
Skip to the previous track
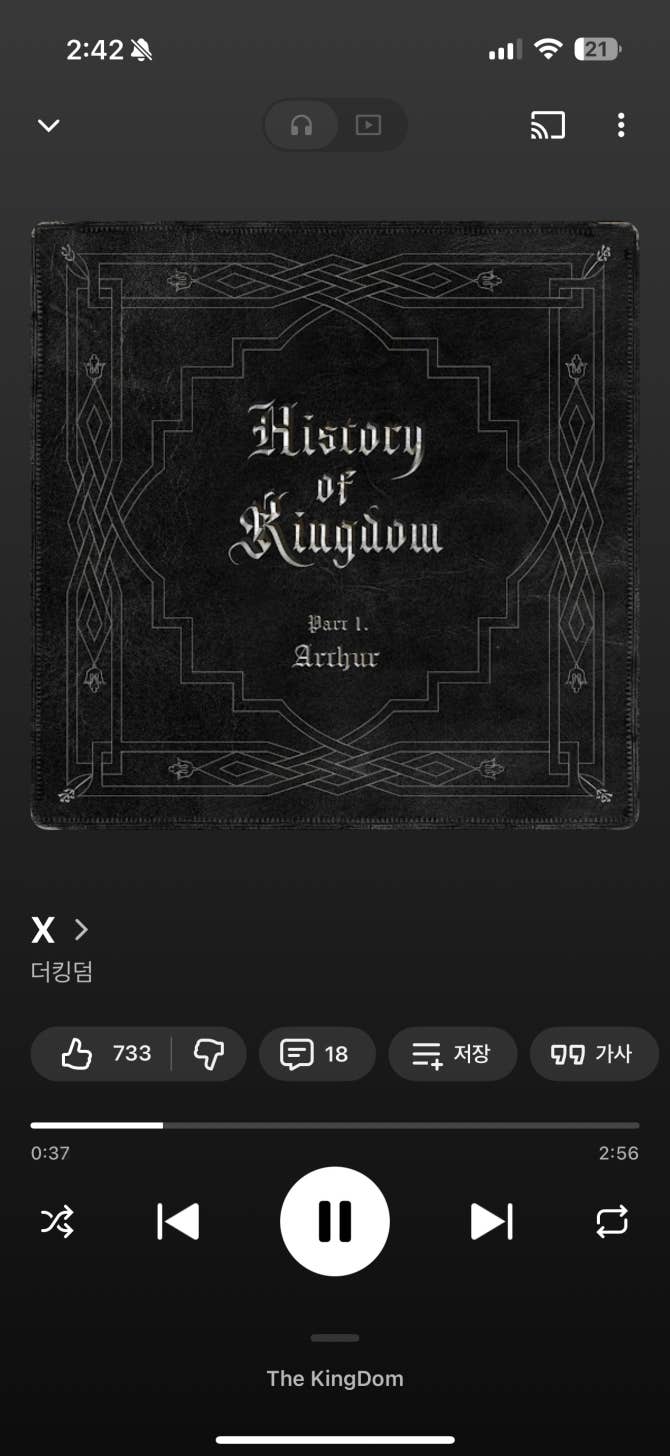(179, 1222)
